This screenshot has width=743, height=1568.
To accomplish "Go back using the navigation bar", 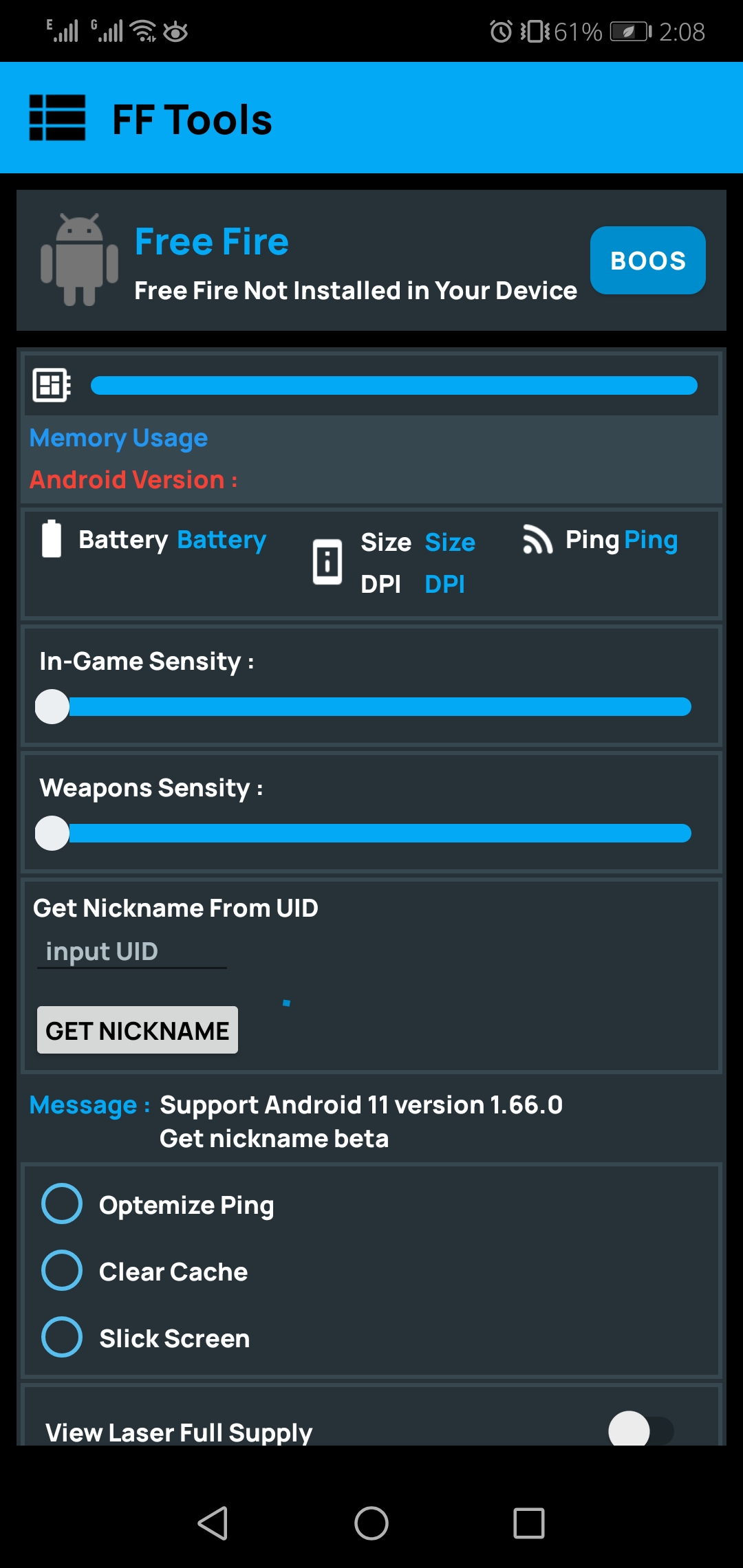I will 213,1523.
